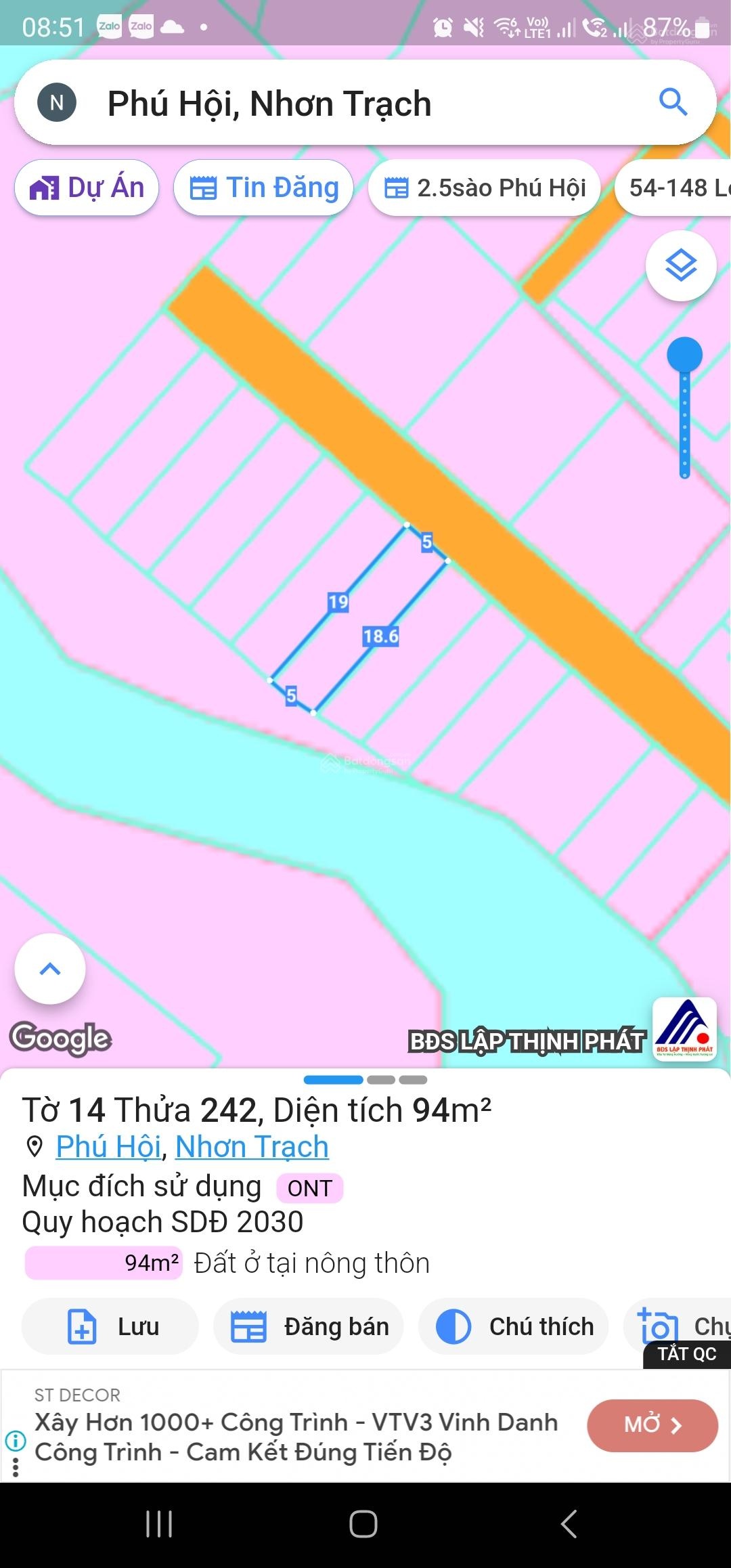Tap the search magnifier icon
Viewport: 731px width, 1568px height.
(673, 103)
